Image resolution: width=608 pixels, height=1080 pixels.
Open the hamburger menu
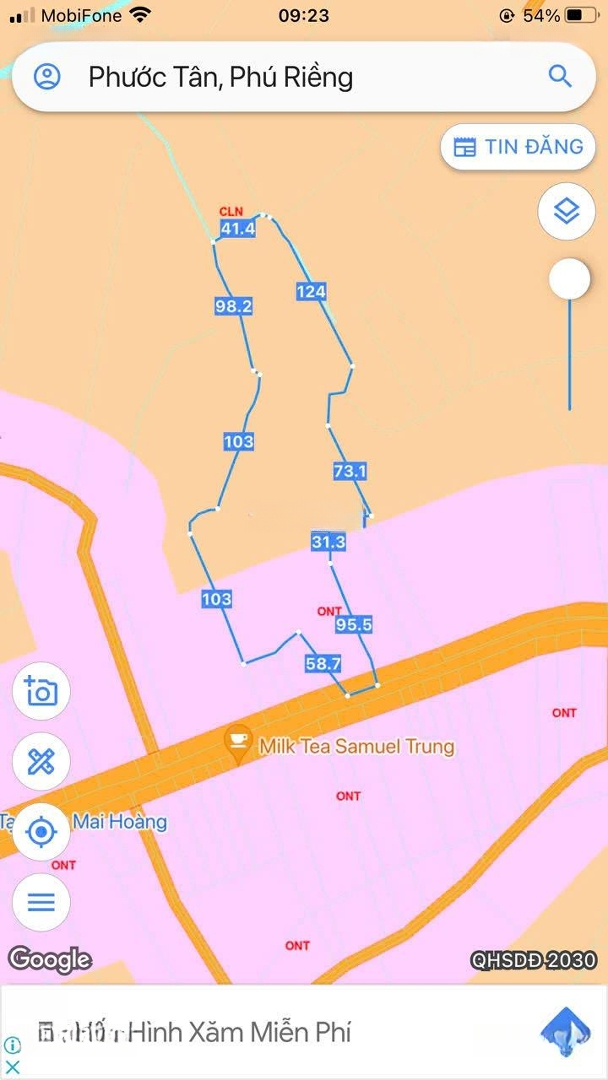coord(41,902)
